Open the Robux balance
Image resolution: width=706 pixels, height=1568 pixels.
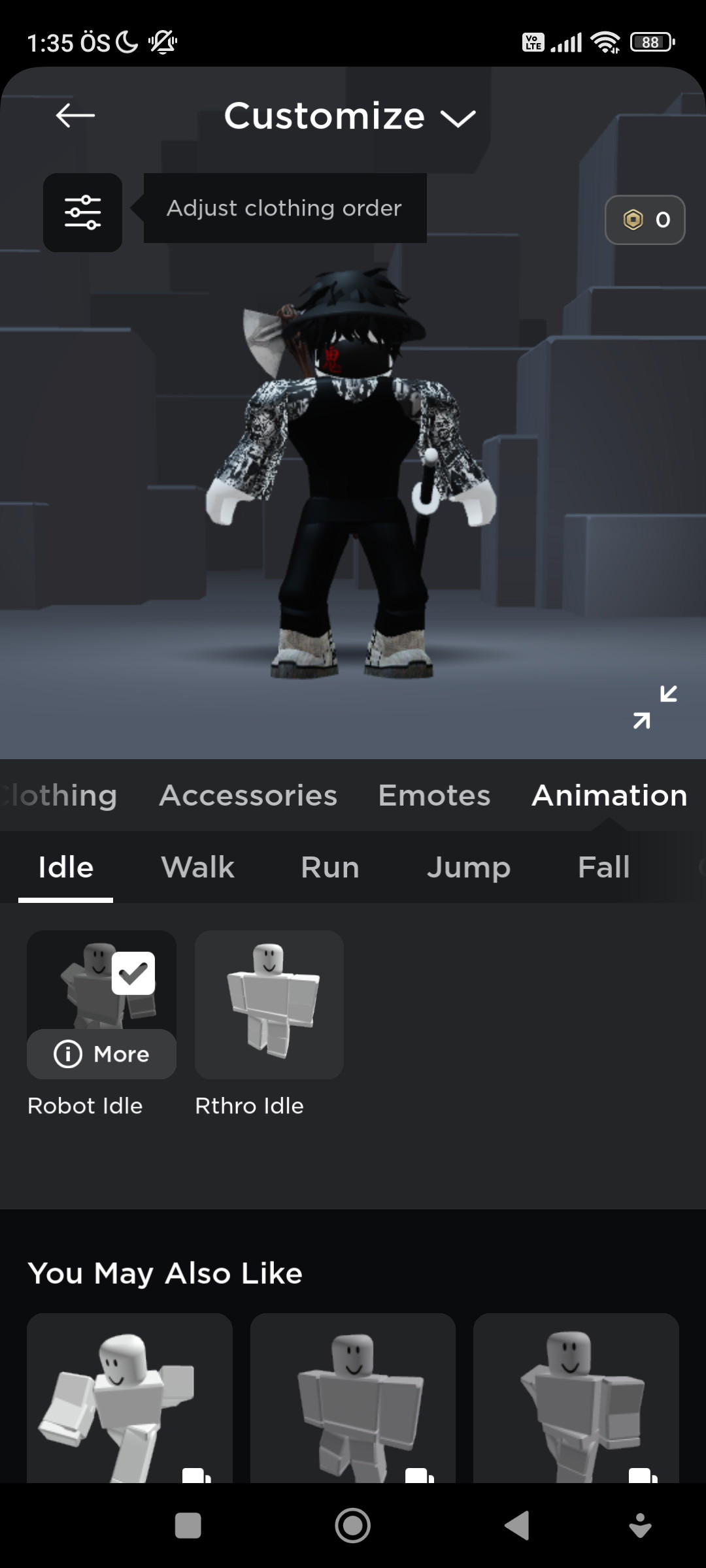(x=645, y=220)
